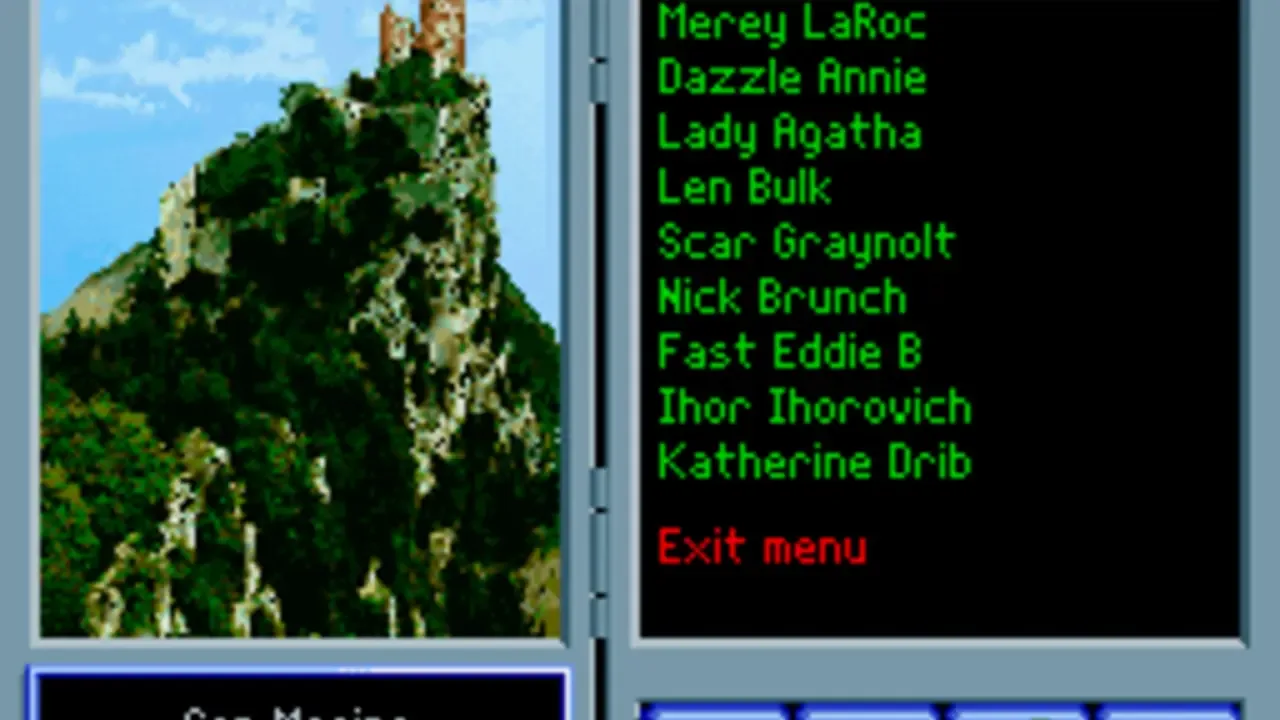Choose Nick Brunch

(x=782, y=298)
